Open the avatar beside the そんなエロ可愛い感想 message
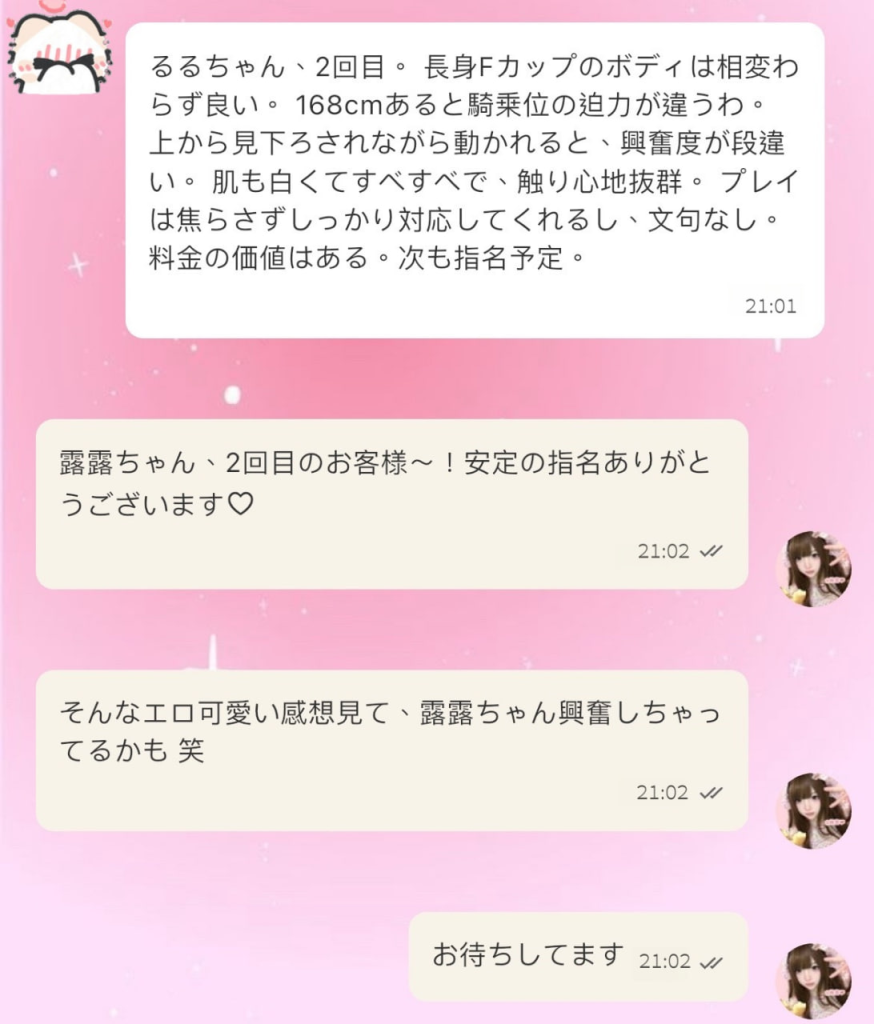 coord(813,810)
